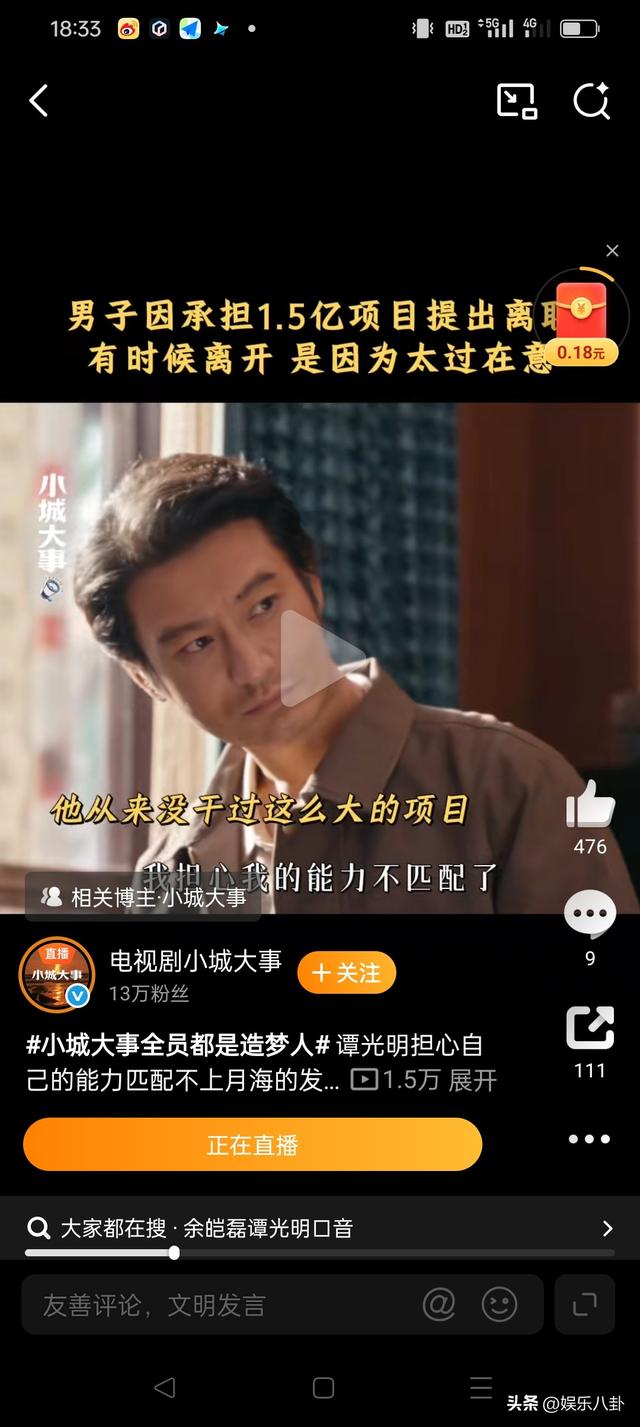Open the search icon at top right
This screenshot has width=640, height=1427.
click(591, 101)
